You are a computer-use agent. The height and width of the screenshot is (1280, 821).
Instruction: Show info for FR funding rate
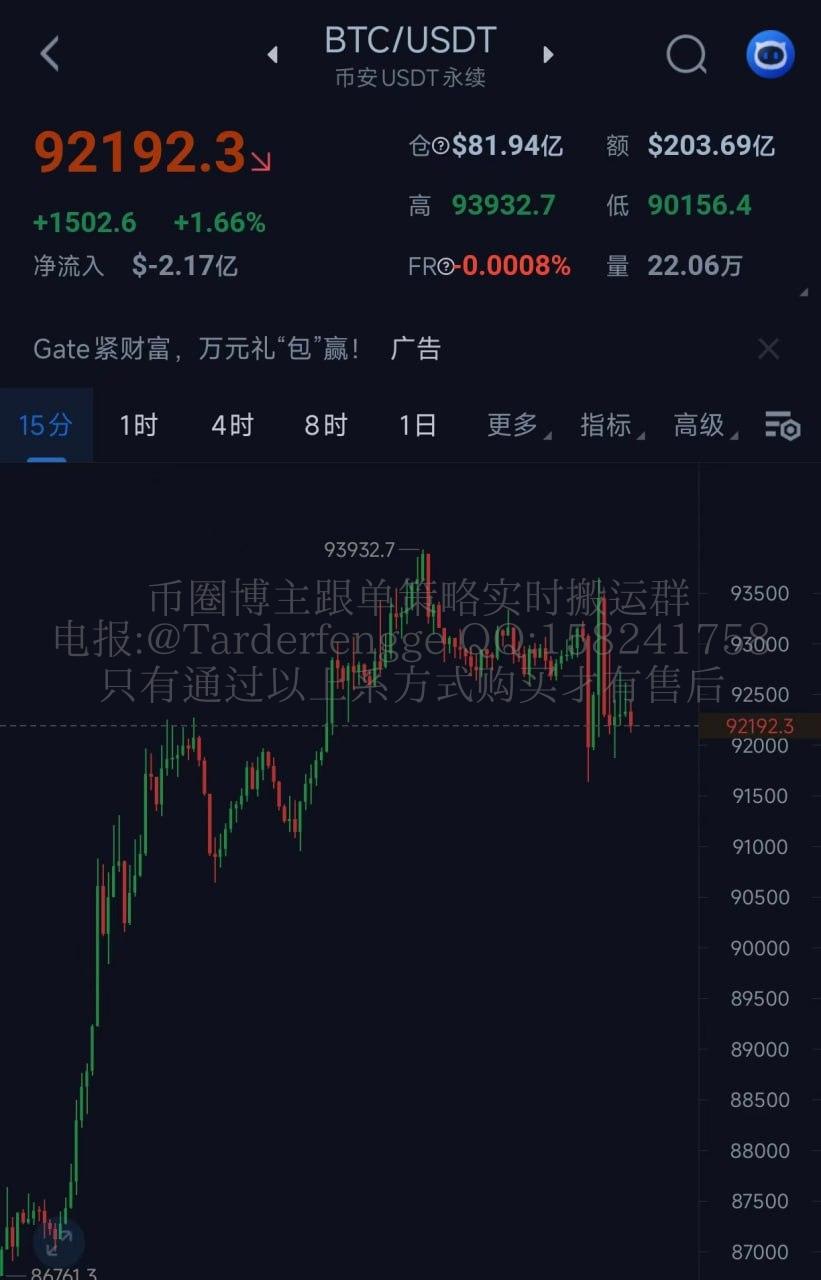click(x=445, y=266)
